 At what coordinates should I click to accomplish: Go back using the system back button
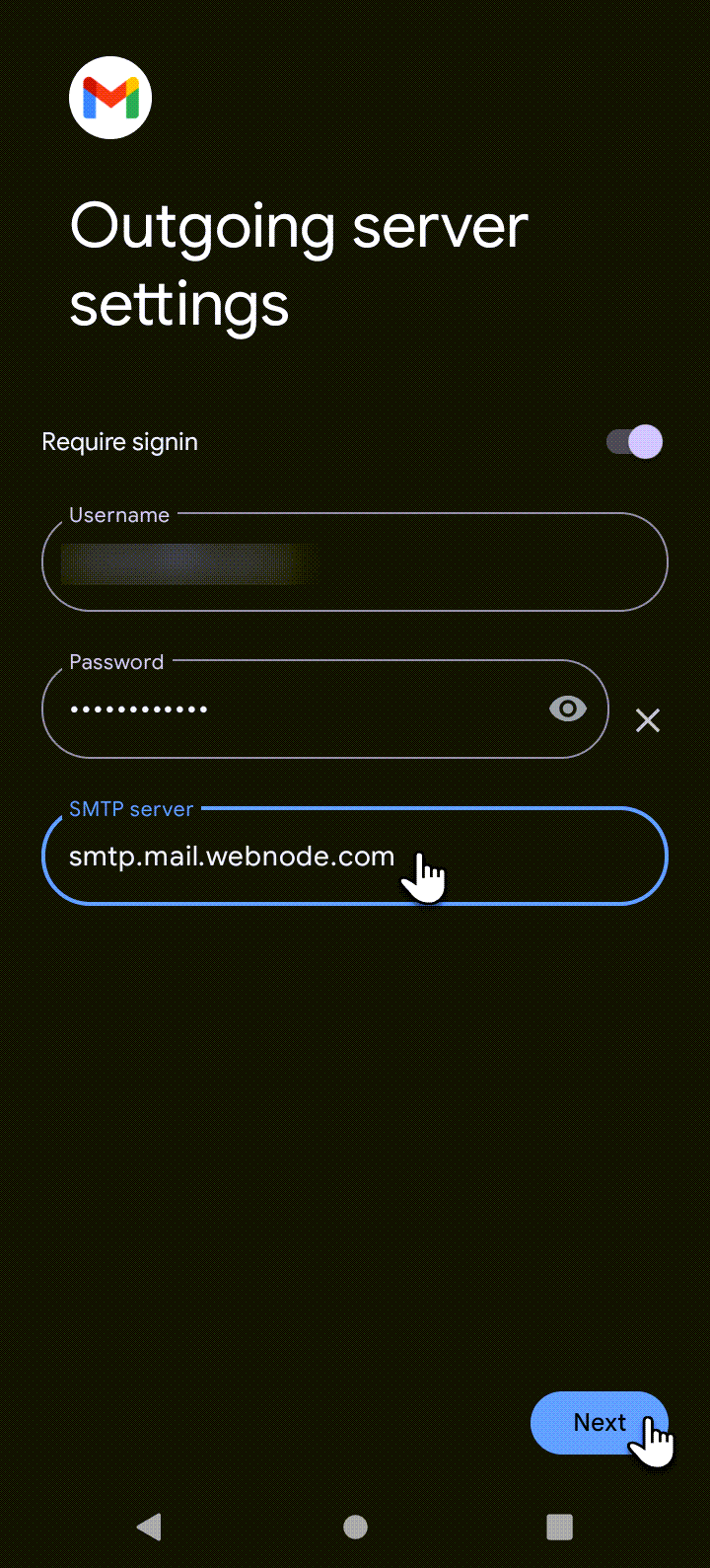(149, 1527)
